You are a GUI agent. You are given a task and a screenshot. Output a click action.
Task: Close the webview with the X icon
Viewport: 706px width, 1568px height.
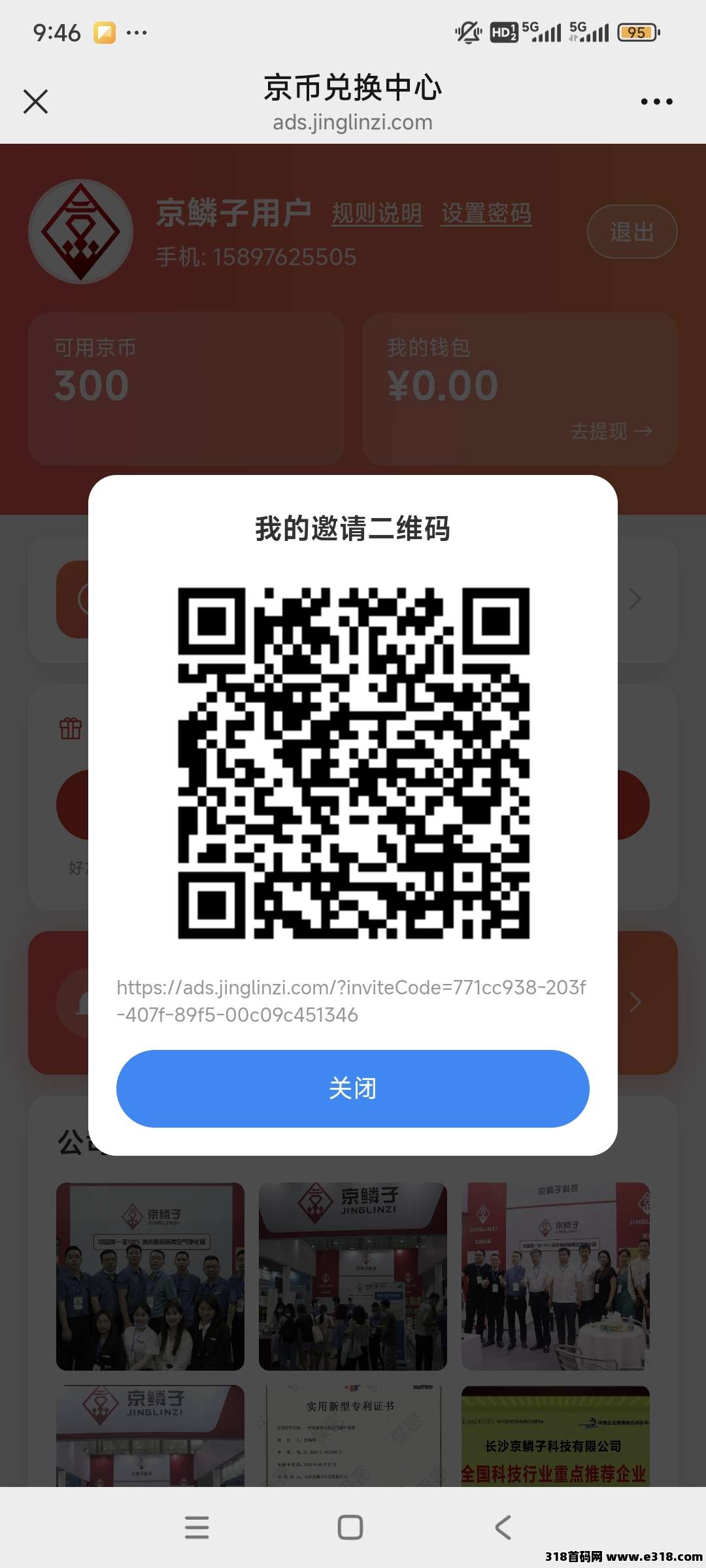tap(36, 102)
